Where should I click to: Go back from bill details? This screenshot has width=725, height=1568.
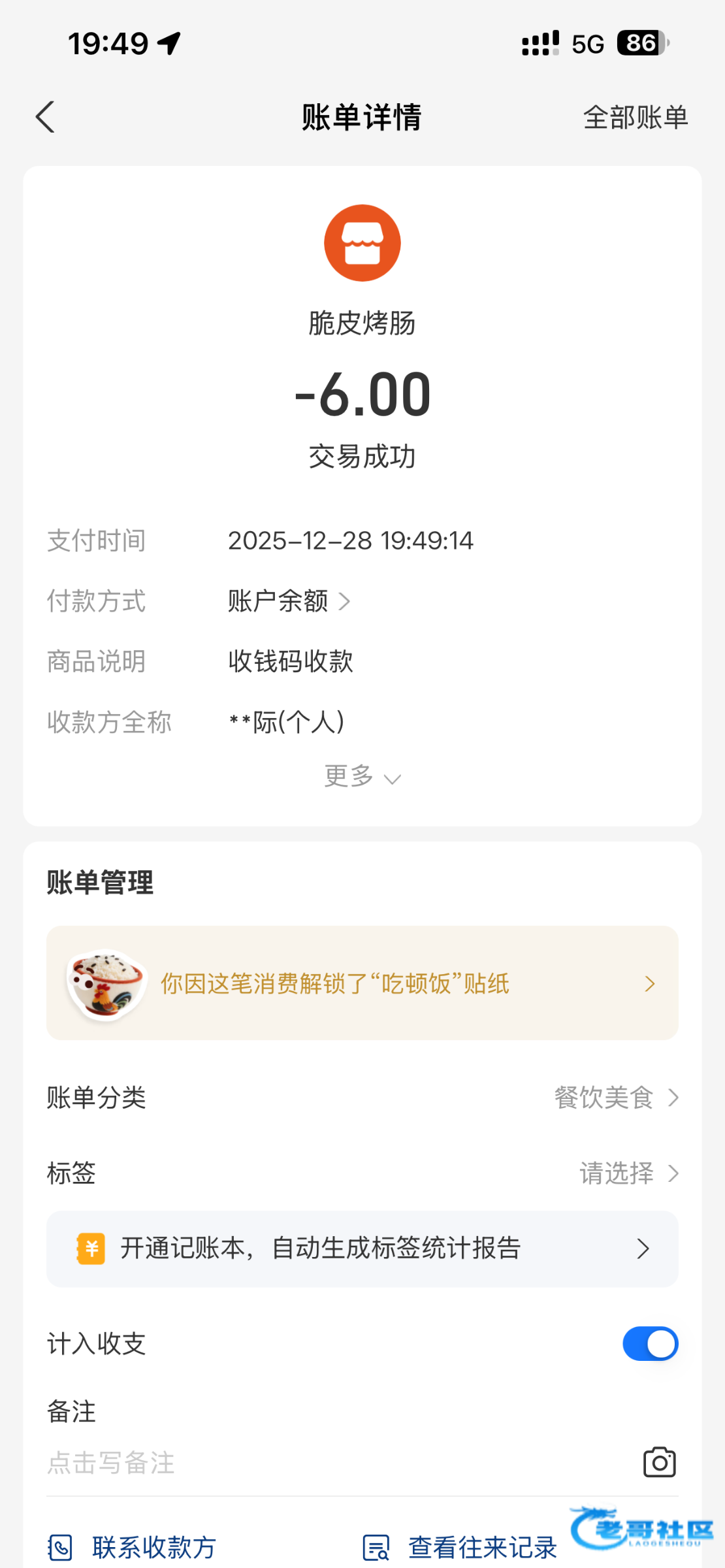(45, 118)
